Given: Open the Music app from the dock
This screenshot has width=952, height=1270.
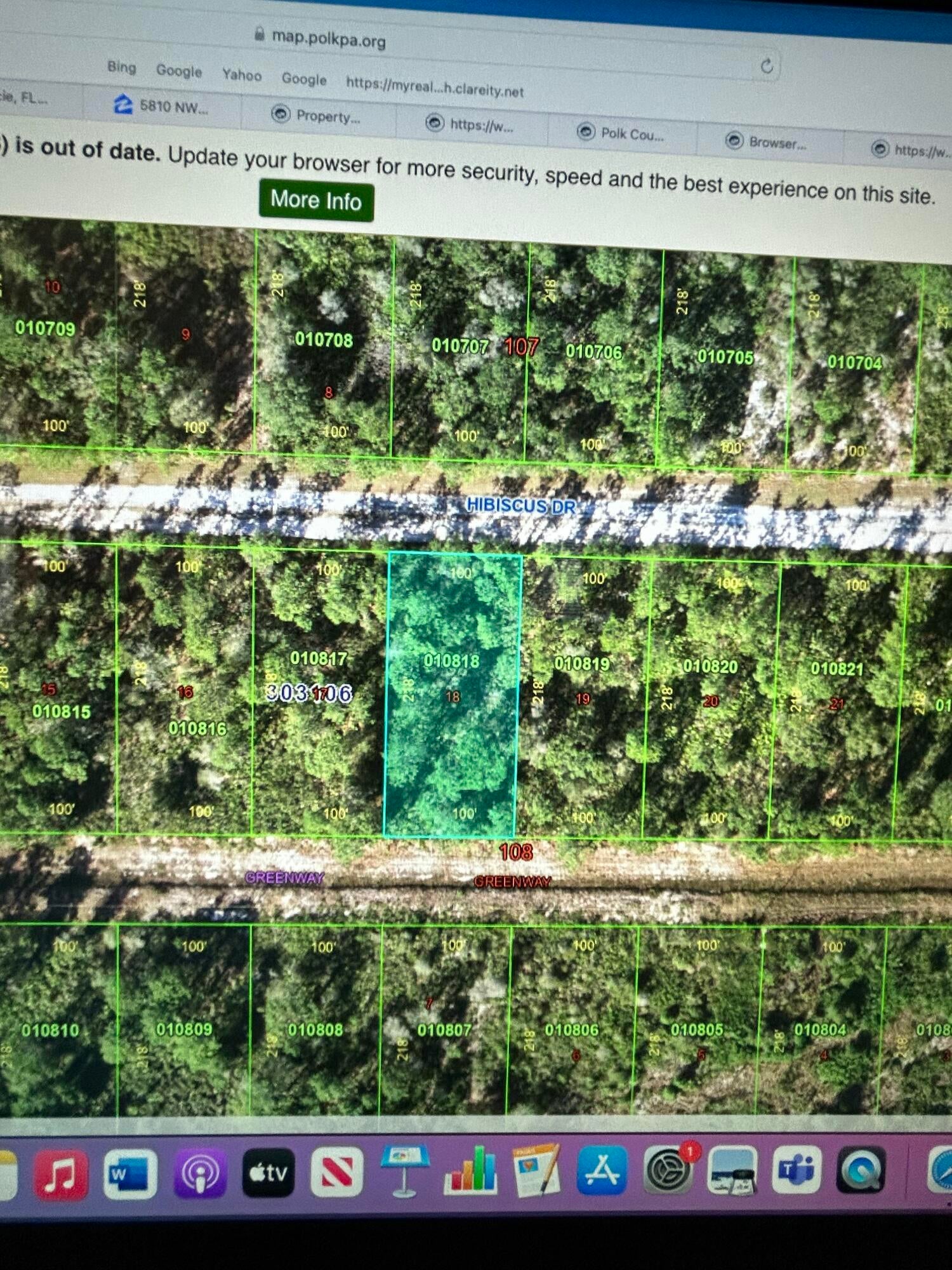Looking at the screenshot, I should [x=61, y=1175].
